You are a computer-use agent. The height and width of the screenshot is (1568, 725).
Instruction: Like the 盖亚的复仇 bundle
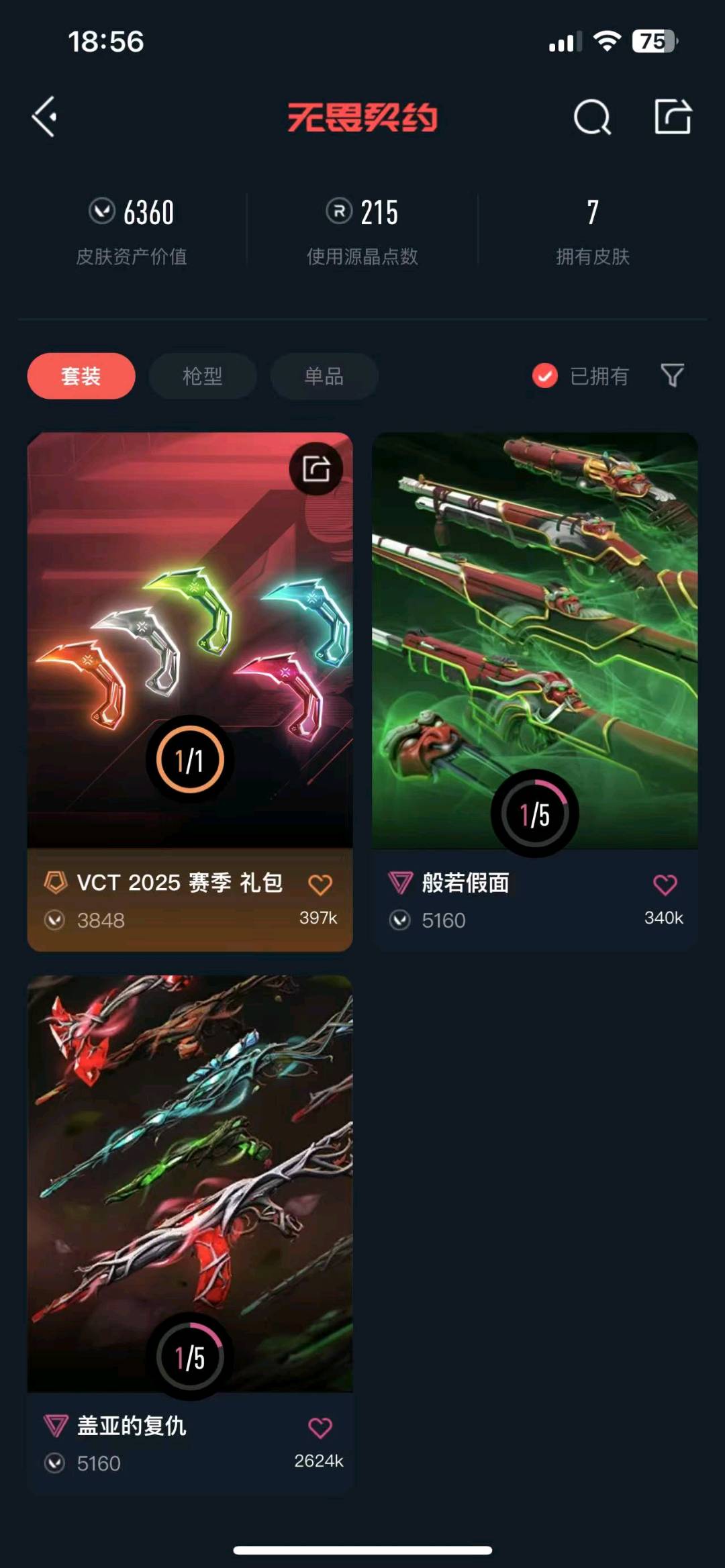(320, 1428)
